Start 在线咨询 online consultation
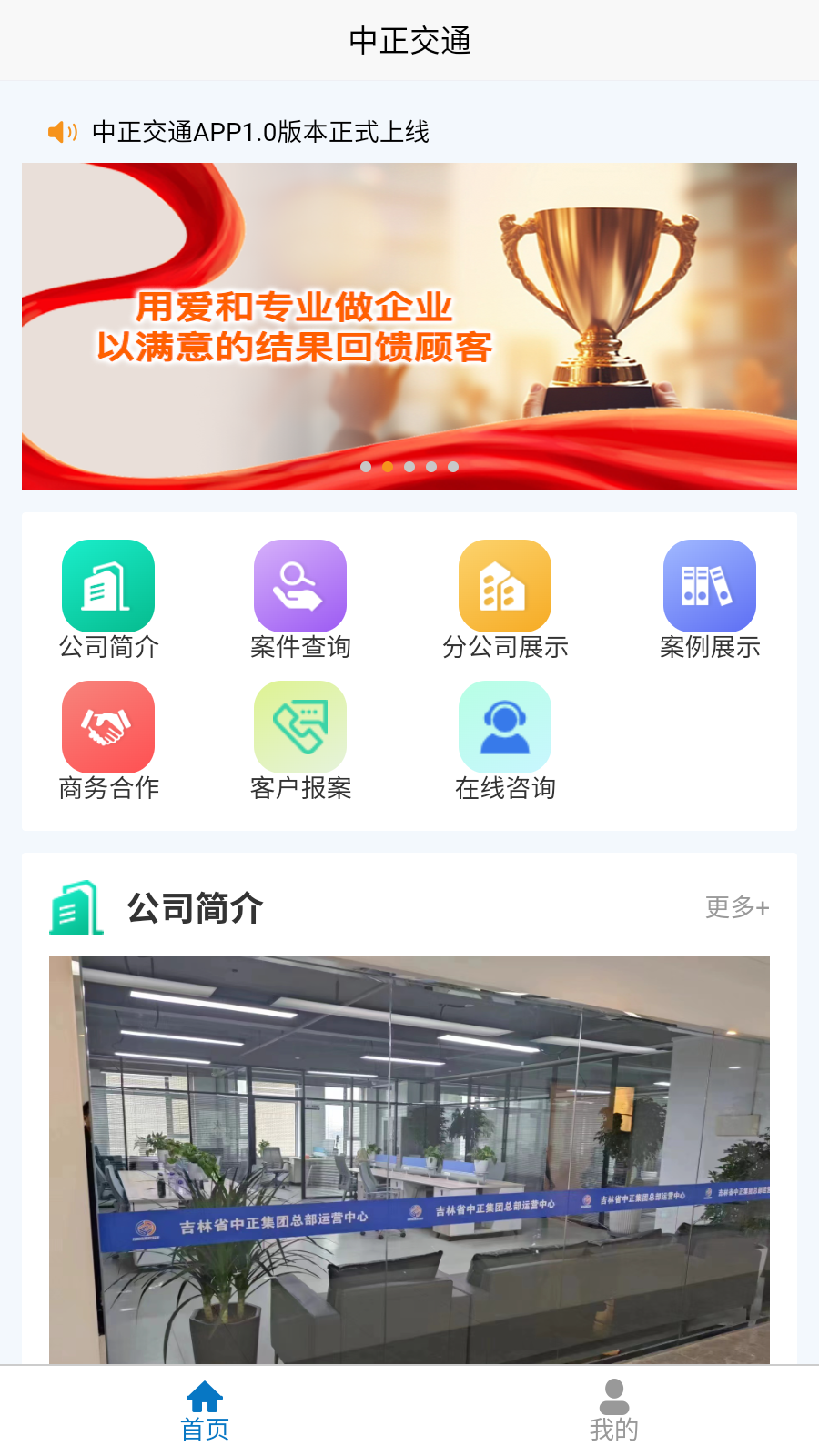The width and height of the screenshot is (819, 1456). point(505,727)
